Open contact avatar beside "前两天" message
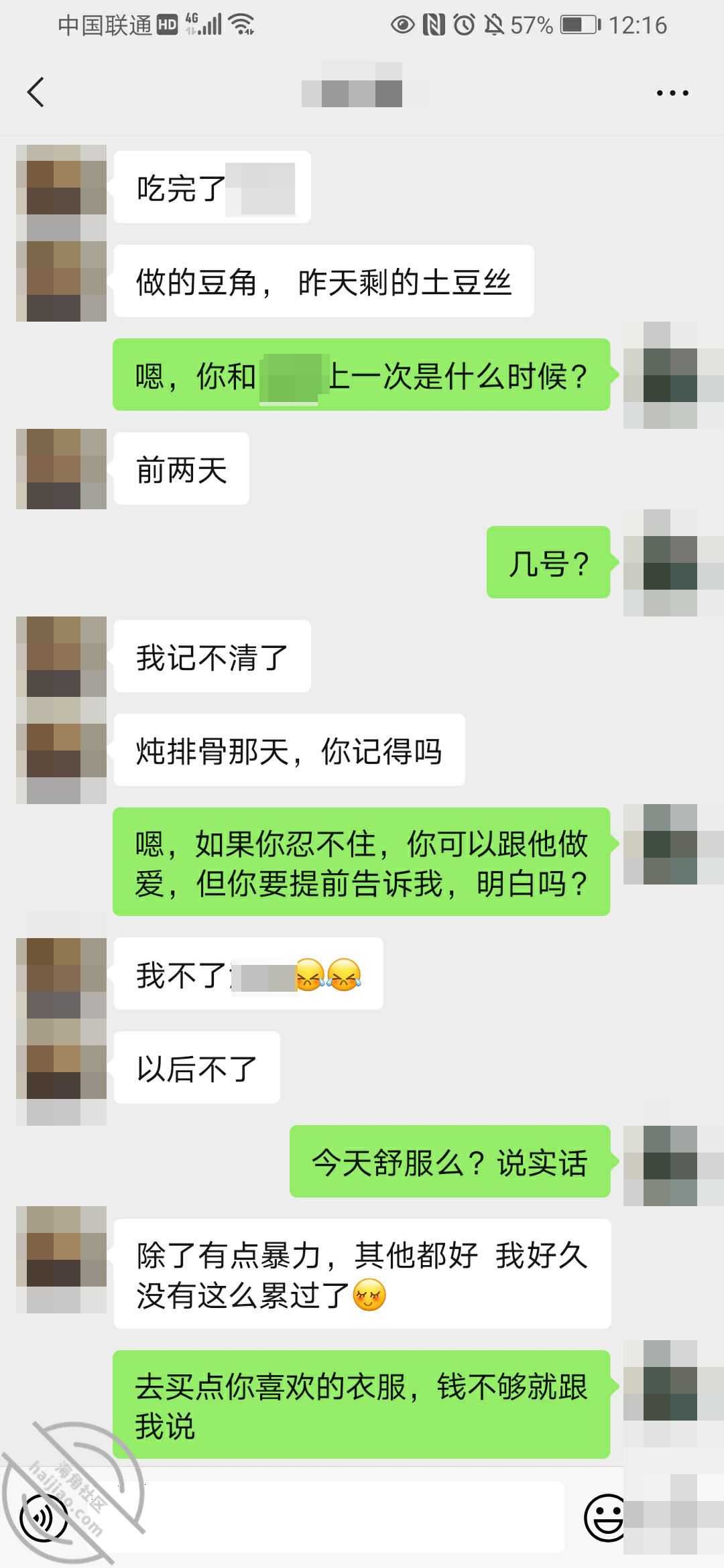This screenshot has height=1568, width=724. 62,469
